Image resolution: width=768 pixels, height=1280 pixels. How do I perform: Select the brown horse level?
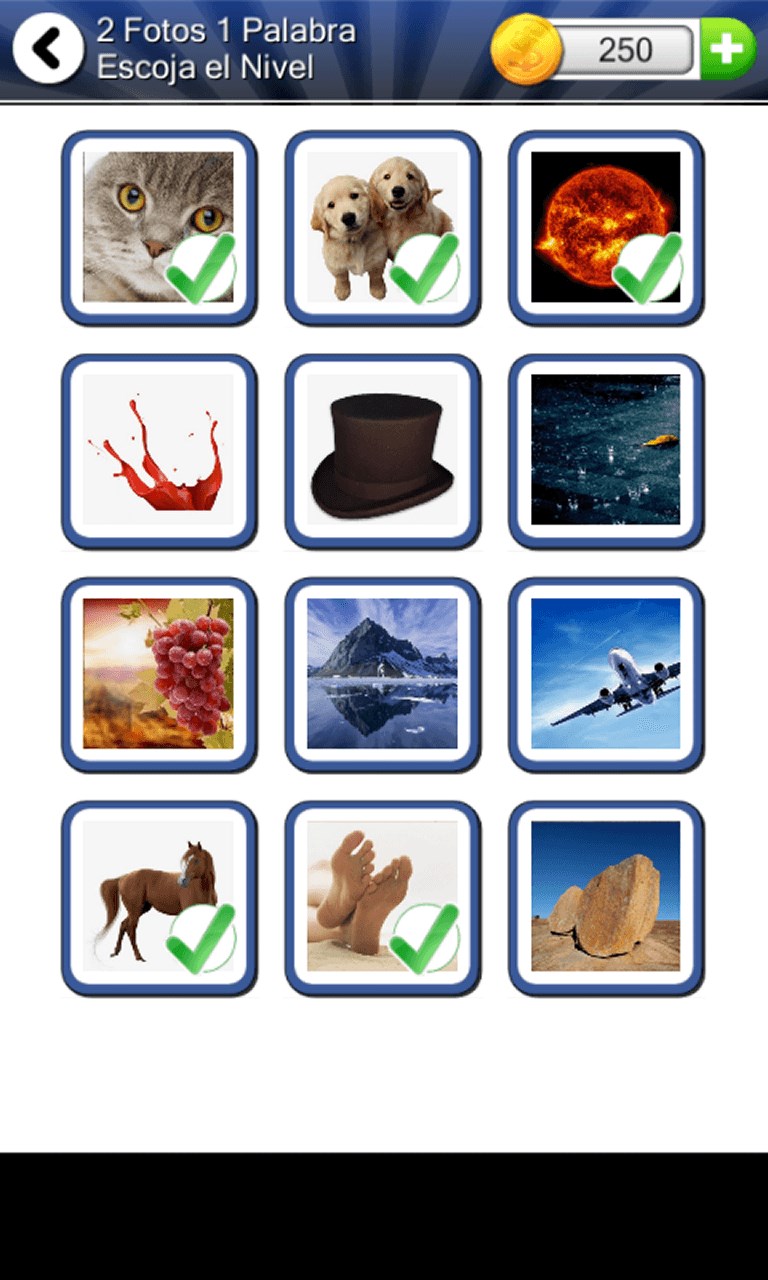point(159,897)
